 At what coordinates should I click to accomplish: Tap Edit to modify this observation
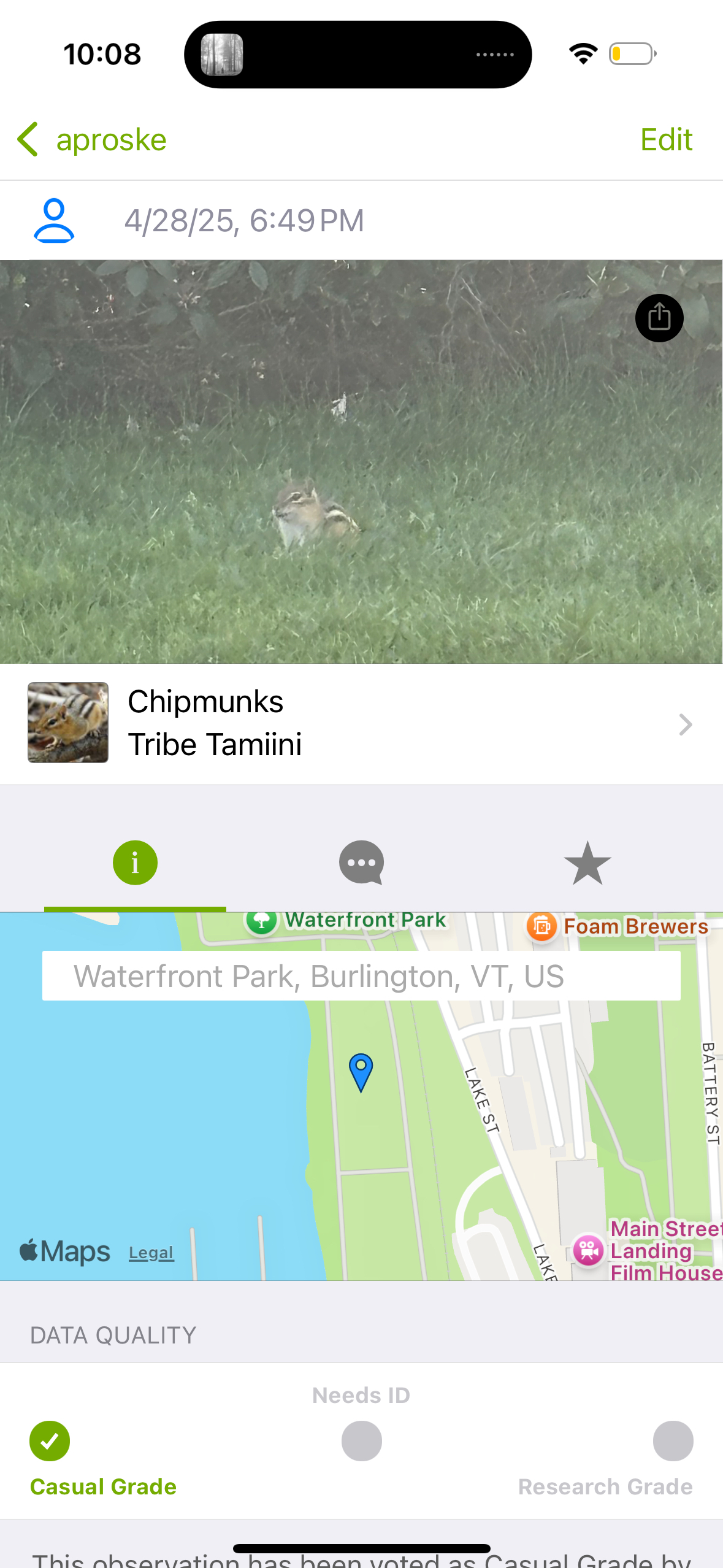665,140
